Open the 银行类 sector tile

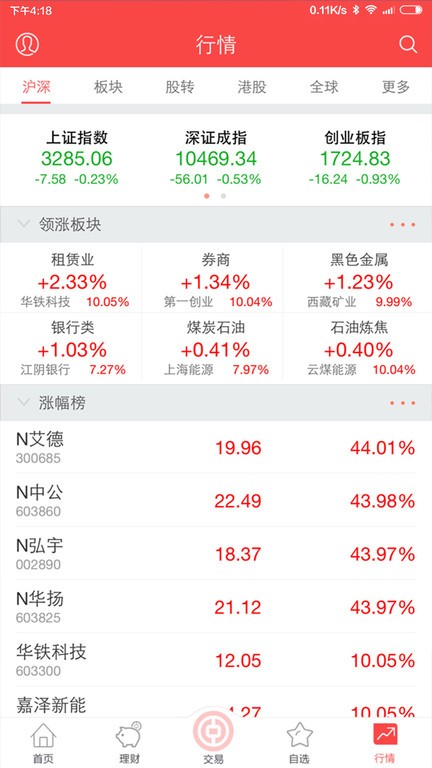pyautogui.click(x=72, y=347)
